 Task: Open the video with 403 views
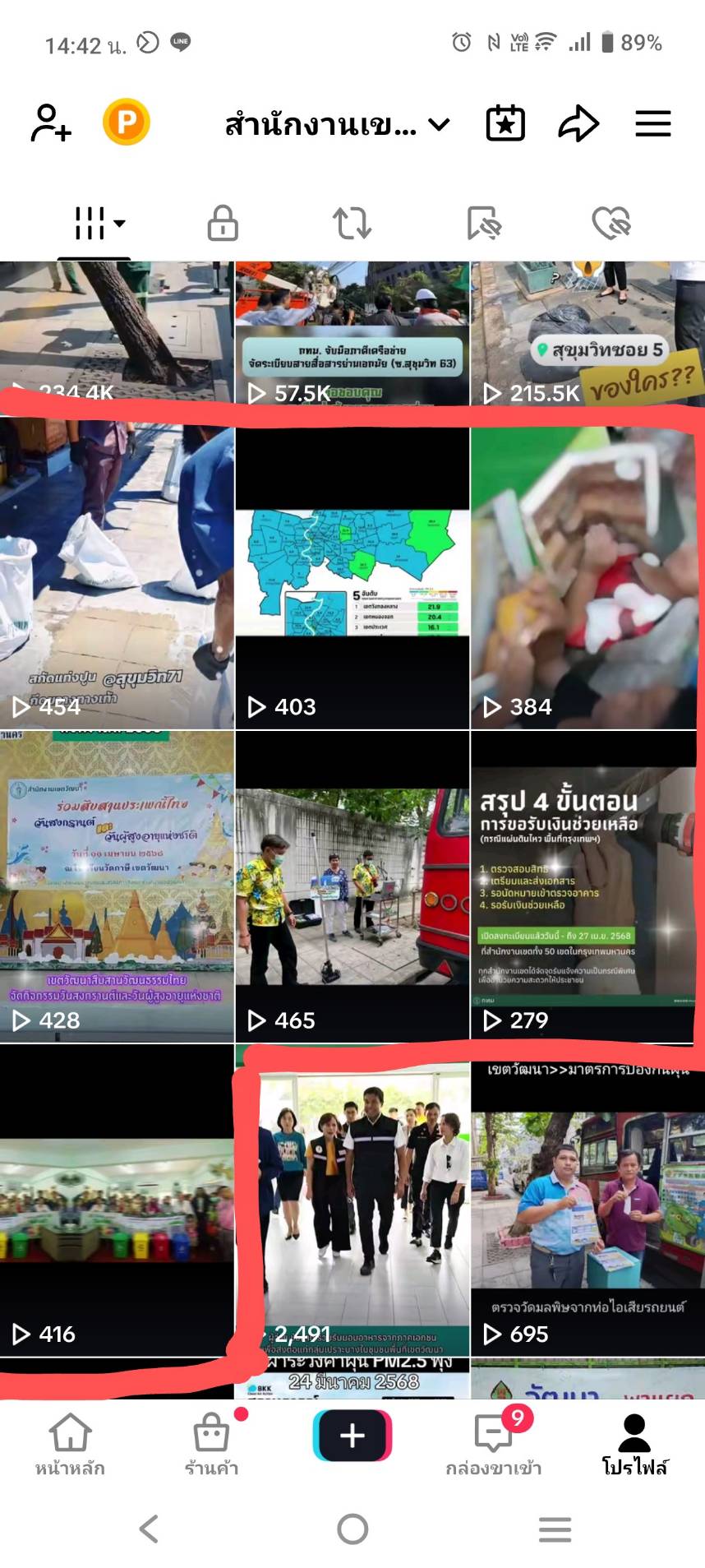click(x=352, y=574)
